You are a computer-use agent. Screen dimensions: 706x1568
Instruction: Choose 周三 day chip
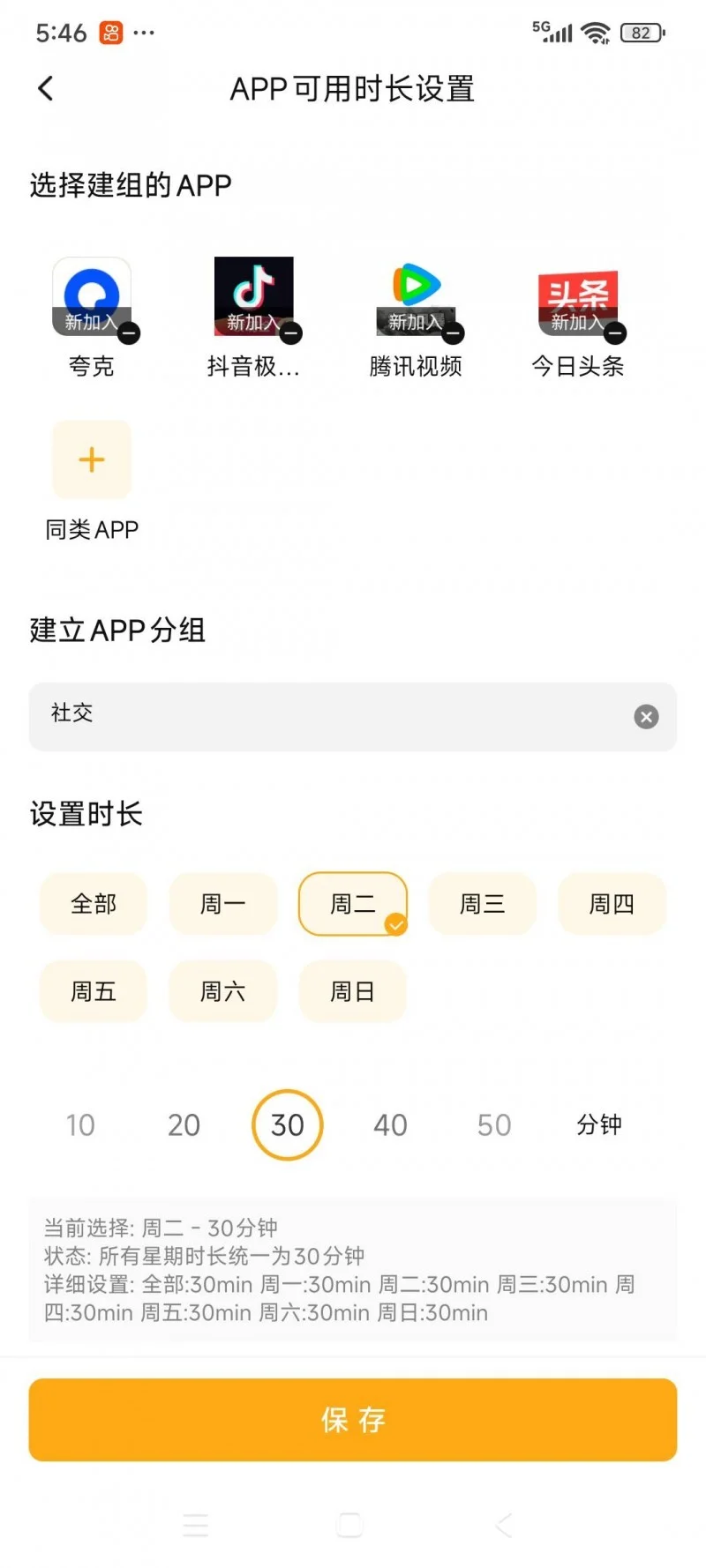pyautogui.click(x=483, y=904)
